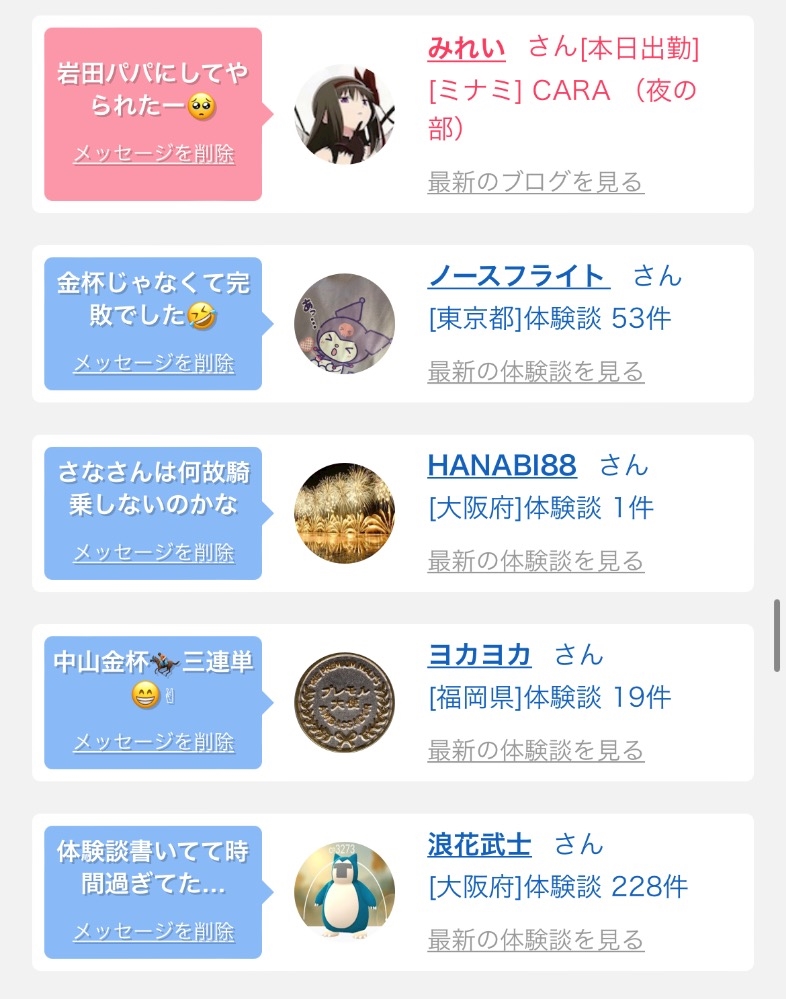The image size is (786, 999).
Task: Open HANABI88's profile link
Action: pyautogui.click(x=502, y=465)
